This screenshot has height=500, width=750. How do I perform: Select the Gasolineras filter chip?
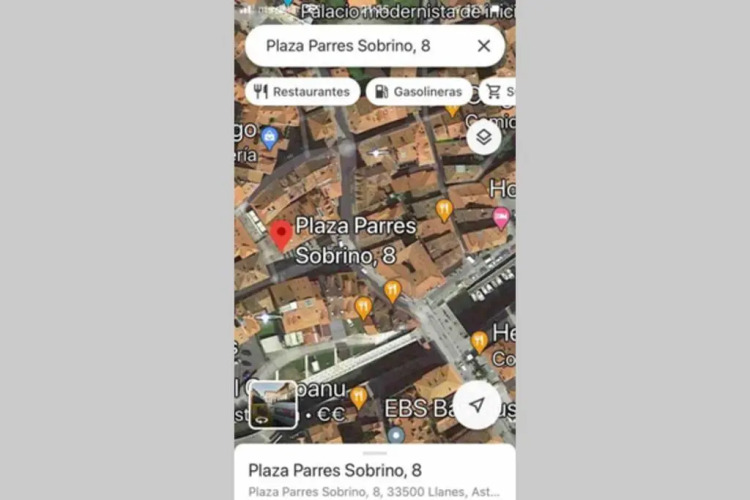(x=419, y=91)
